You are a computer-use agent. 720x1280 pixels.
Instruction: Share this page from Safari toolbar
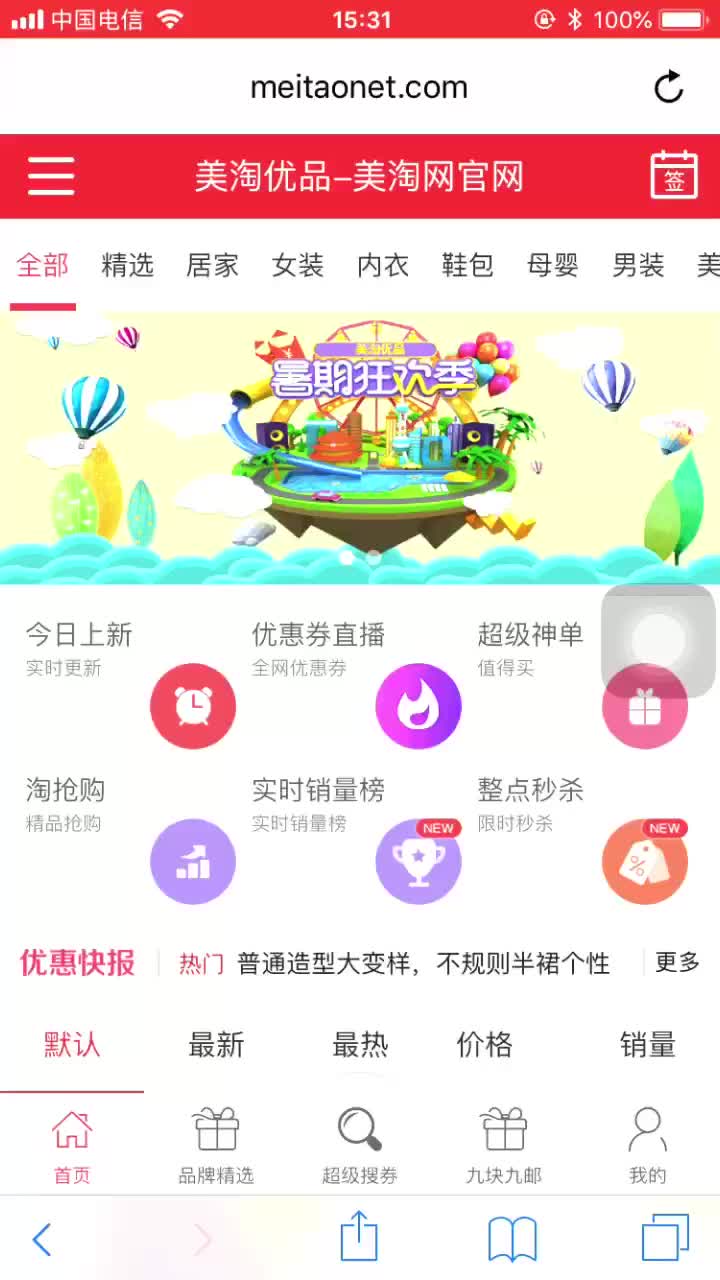tap(359, 1240)
